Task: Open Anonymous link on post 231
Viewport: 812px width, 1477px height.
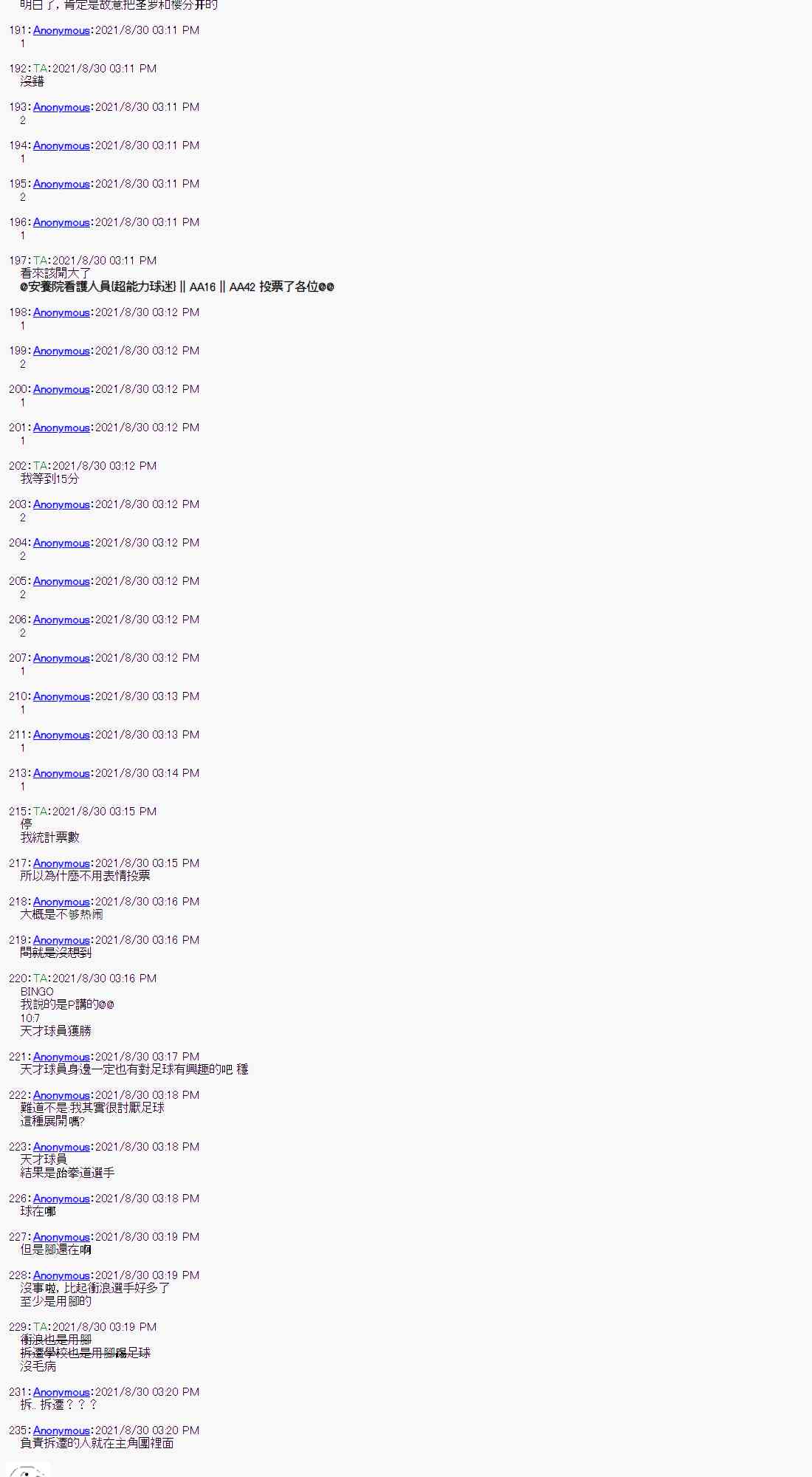Action: 61,1392
